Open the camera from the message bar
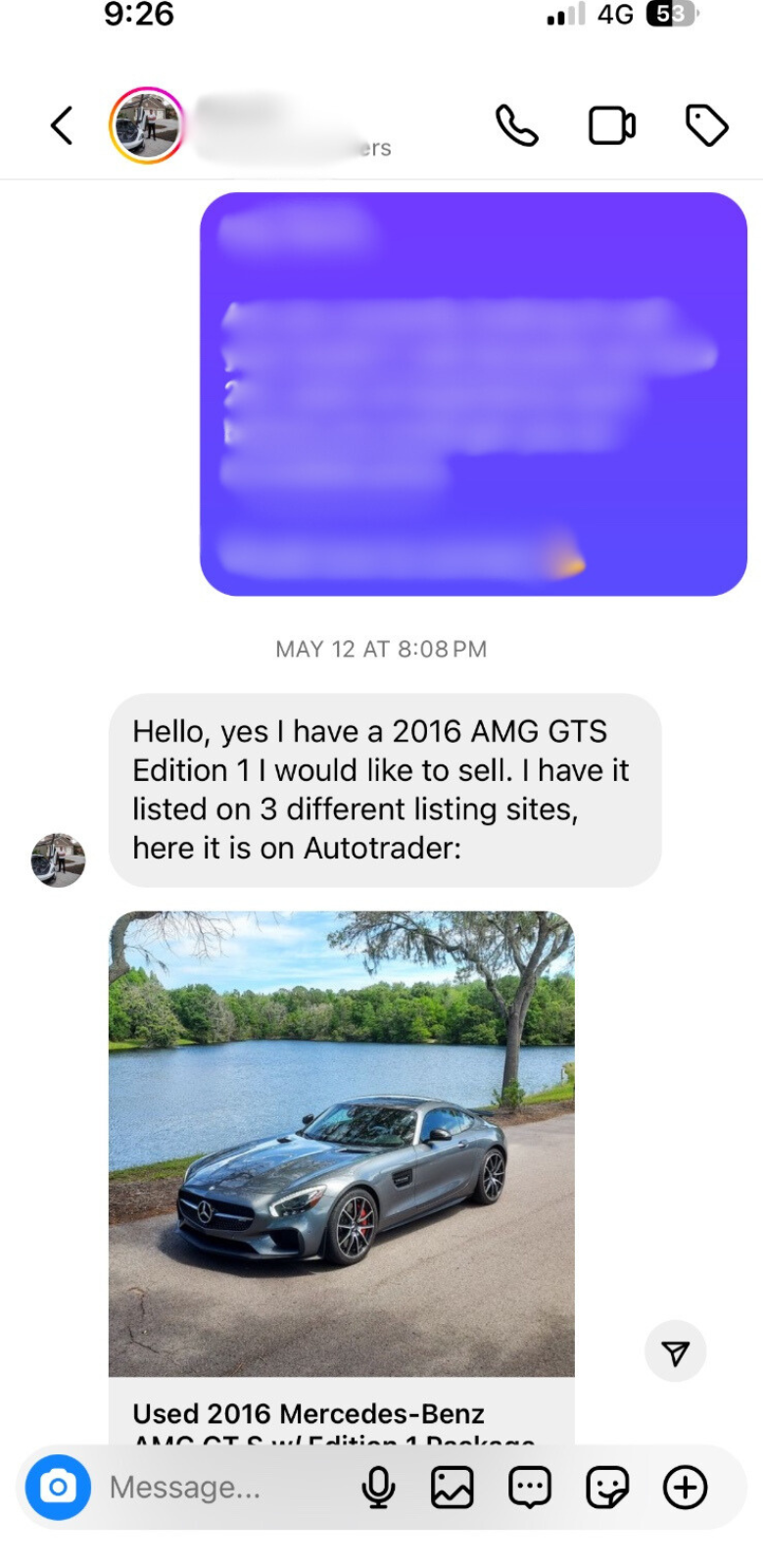 (58, 1488)
